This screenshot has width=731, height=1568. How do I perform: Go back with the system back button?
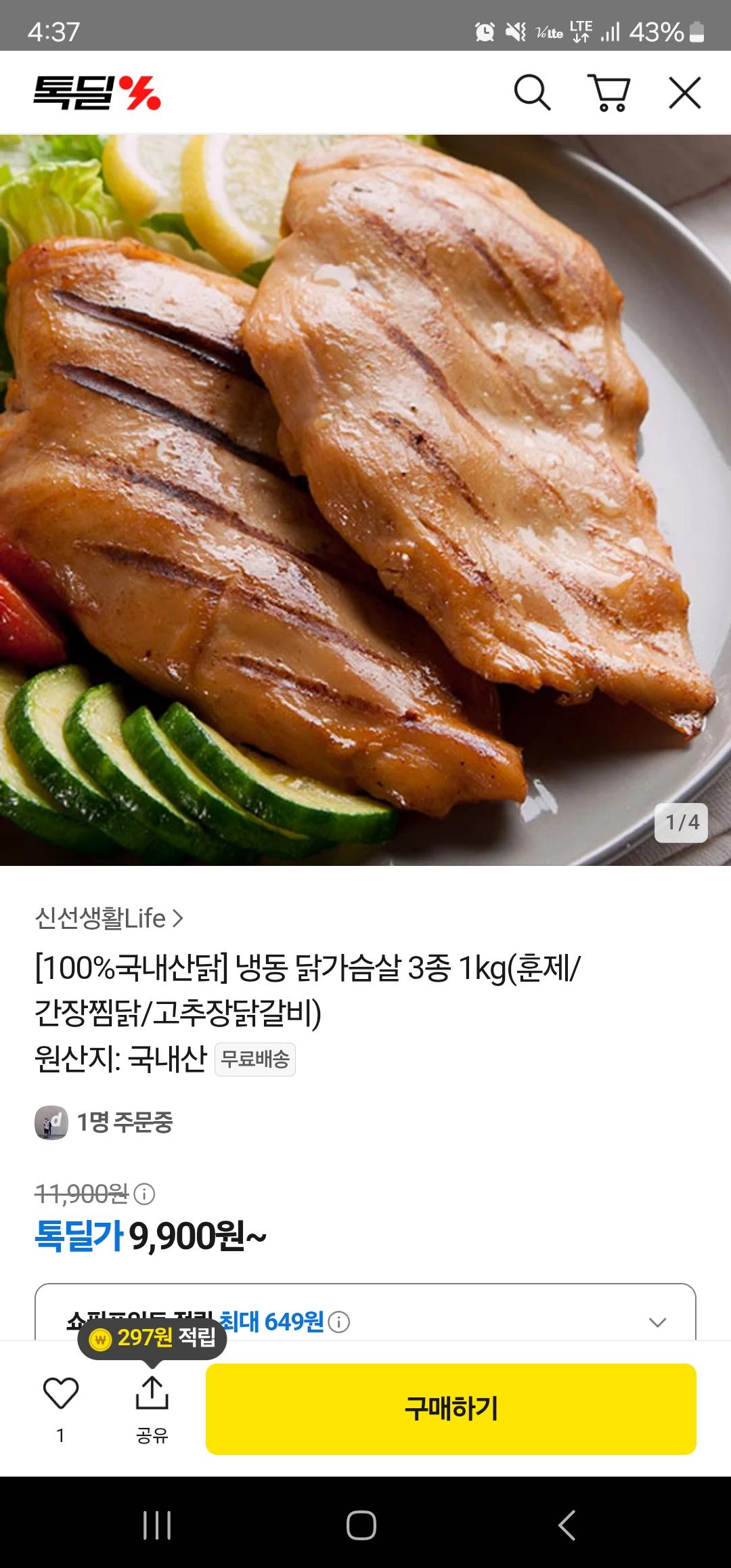click(x=567, y=1525)
